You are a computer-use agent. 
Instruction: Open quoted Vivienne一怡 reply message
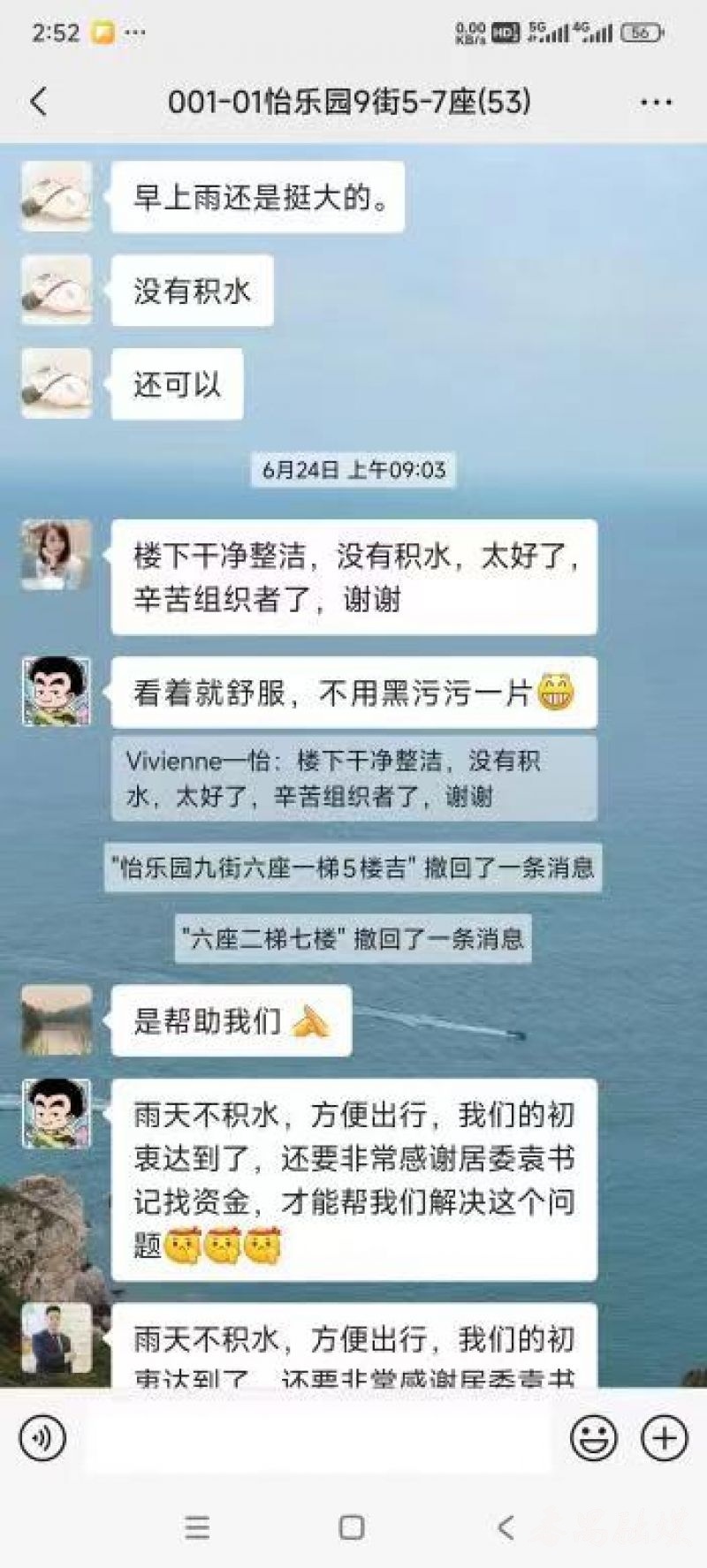tap(353, 778)
